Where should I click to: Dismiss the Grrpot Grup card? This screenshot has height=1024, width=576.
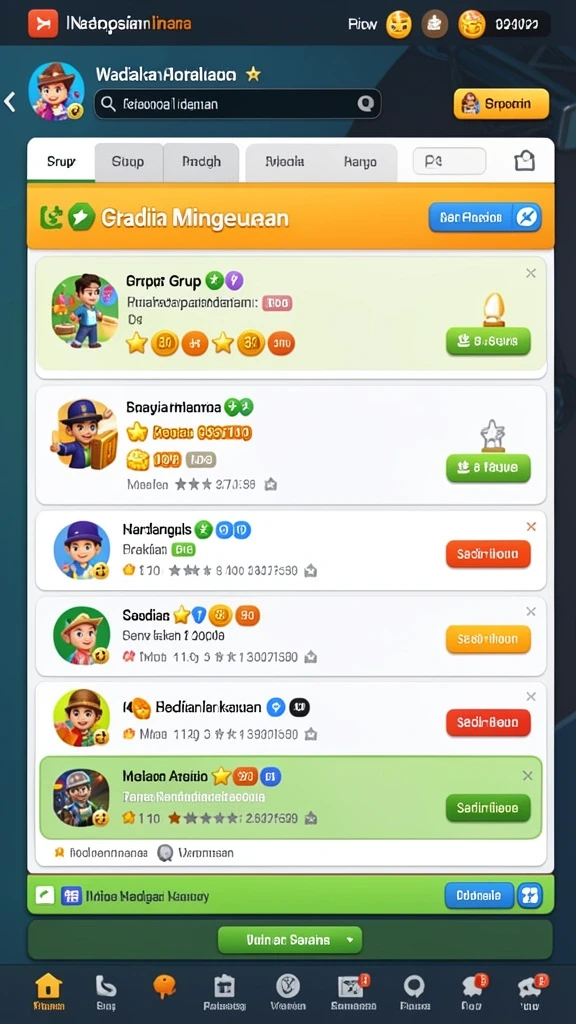[x=531, y=273]
